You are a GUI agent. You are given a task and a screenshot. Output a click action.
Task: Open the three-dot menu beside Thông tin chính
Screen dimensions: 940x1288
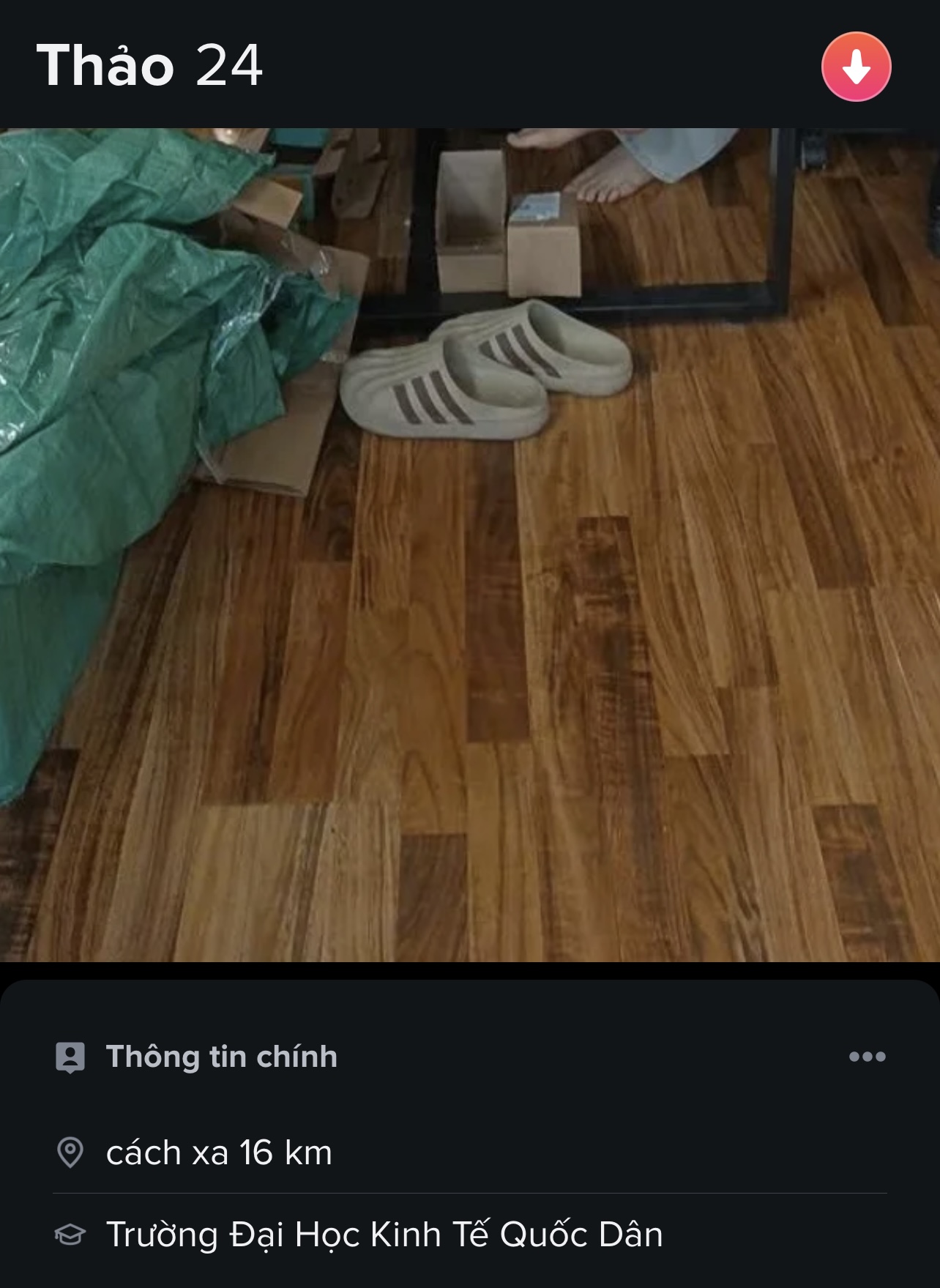tap(867, 1057)
